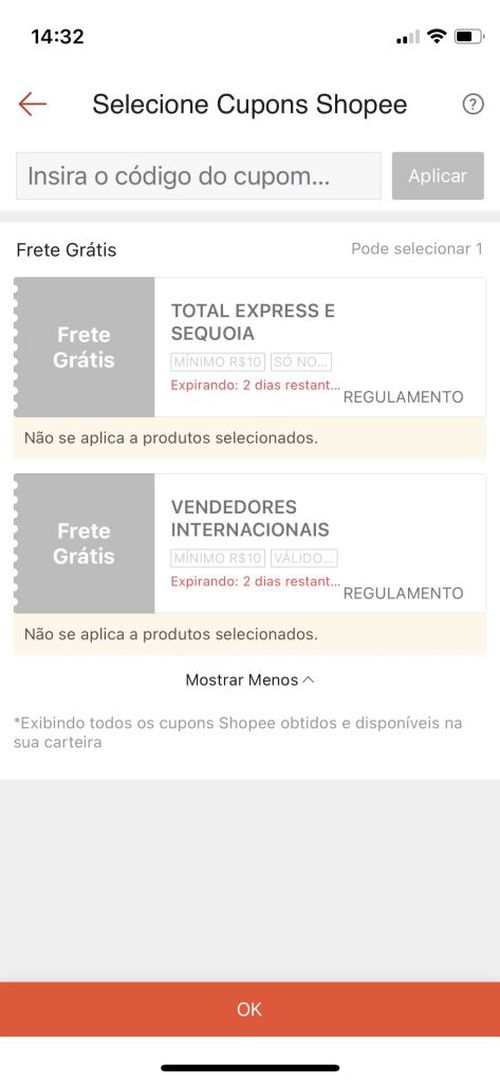500x1082 pixels.
Task: Collapse list with Mostrar Menos
Action: (250, 680)
